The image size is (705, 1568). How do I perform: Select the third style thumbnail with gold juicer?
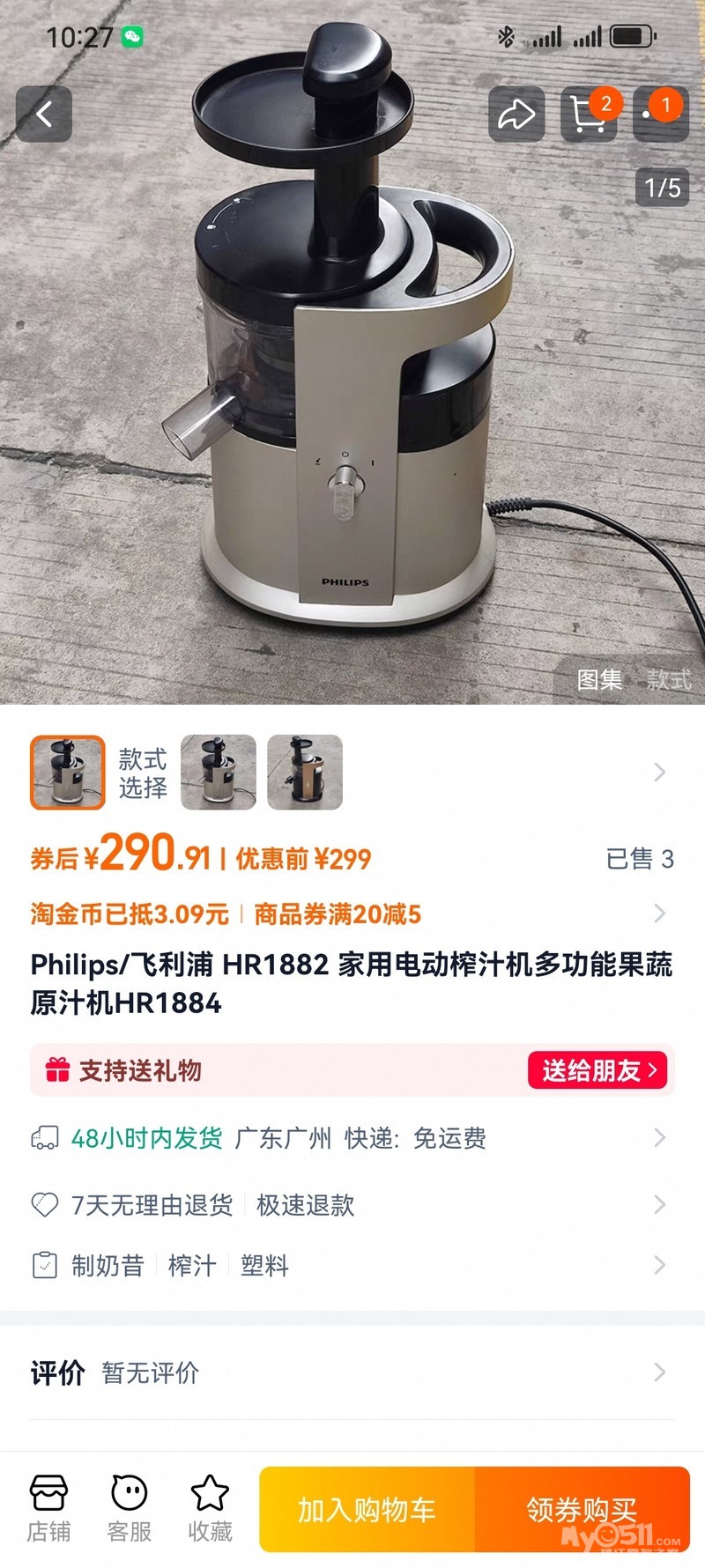coord(304,773)
